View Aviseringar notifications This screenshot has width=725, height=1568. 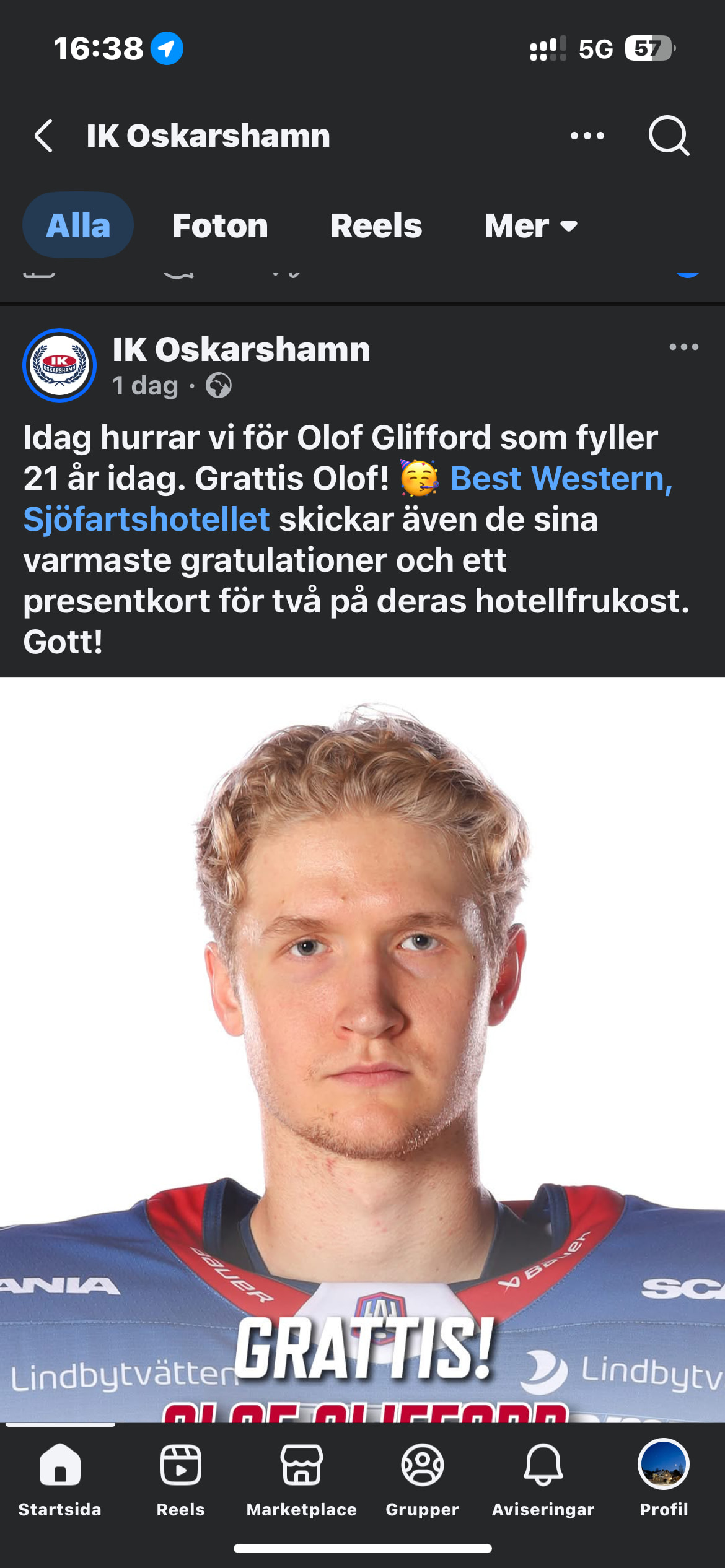(543, 1478)
